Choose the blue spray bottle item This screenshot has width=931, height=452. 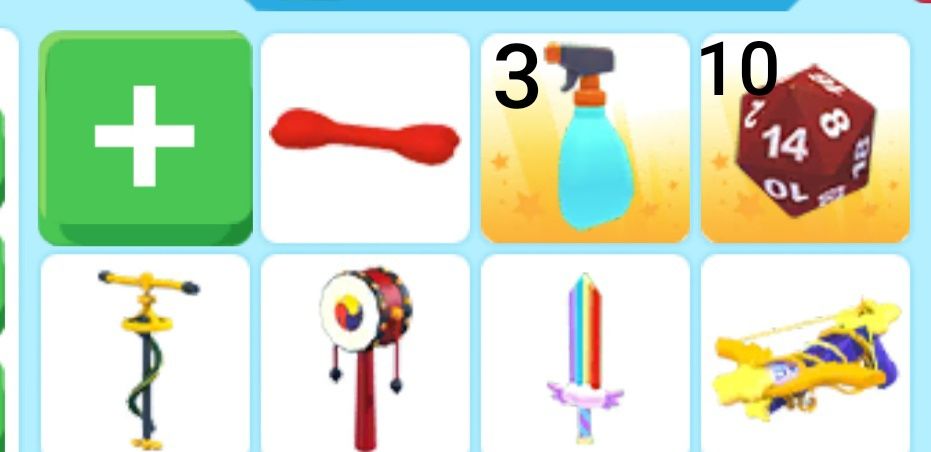(585, 140)
